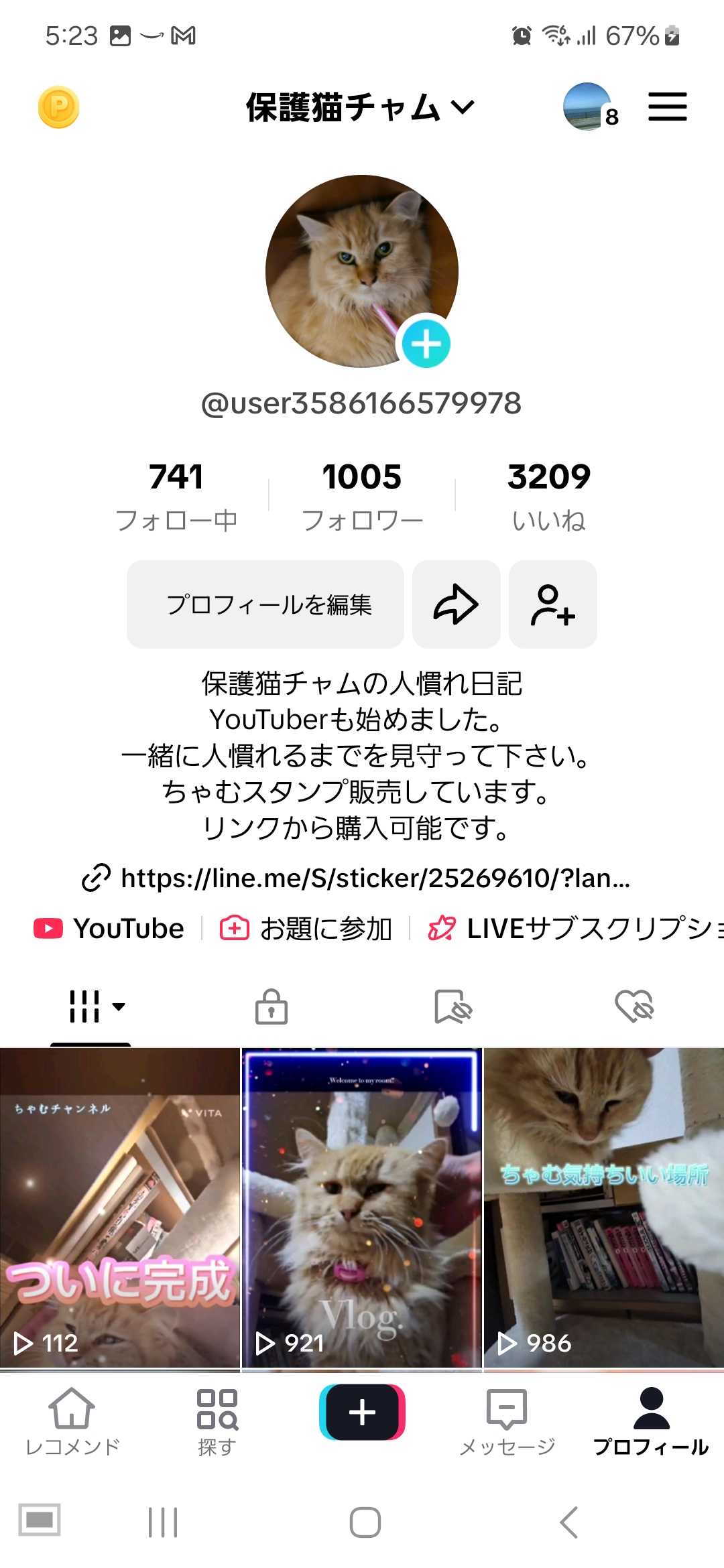Open the profile views avatar

587,107
